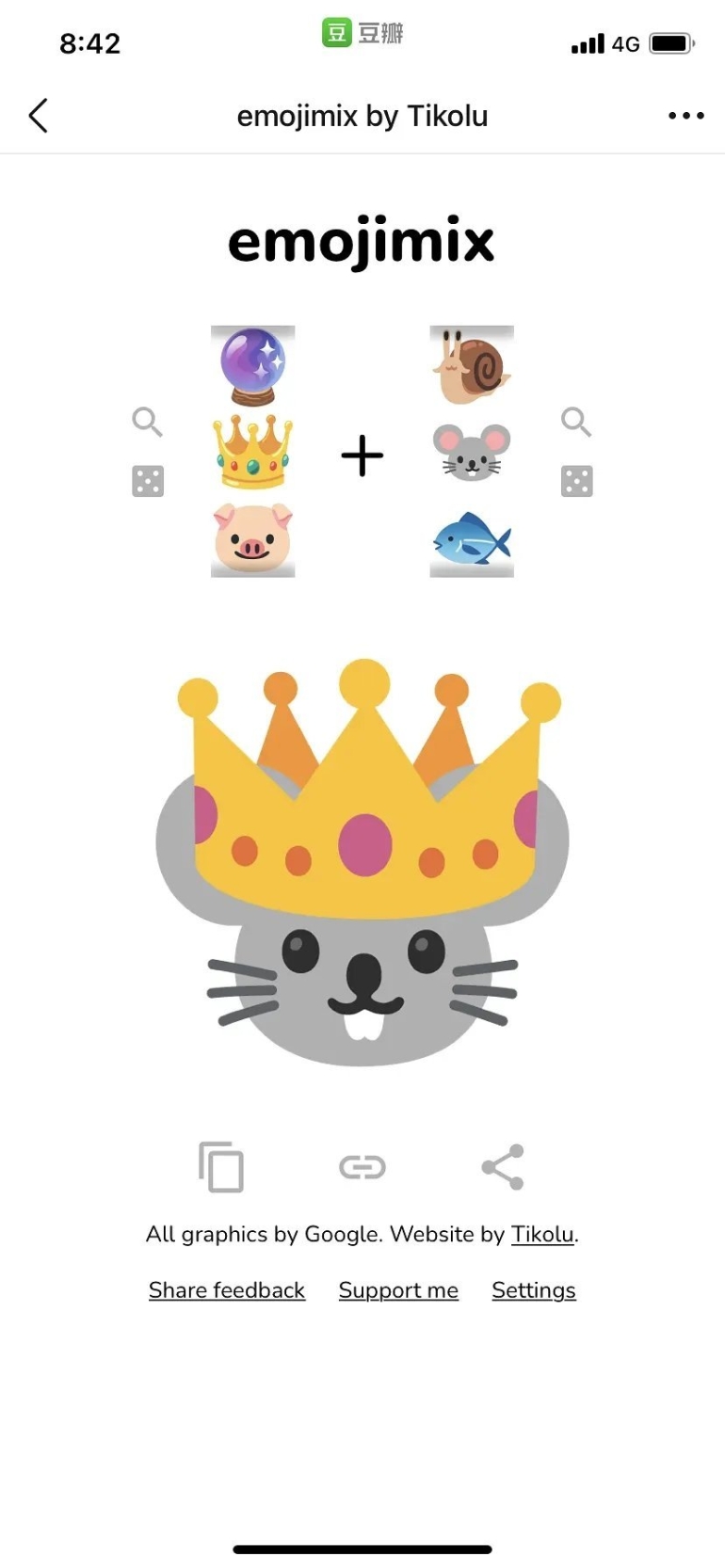Open the Settings link
This screenshot has width=725, height=1568.
533,1290
